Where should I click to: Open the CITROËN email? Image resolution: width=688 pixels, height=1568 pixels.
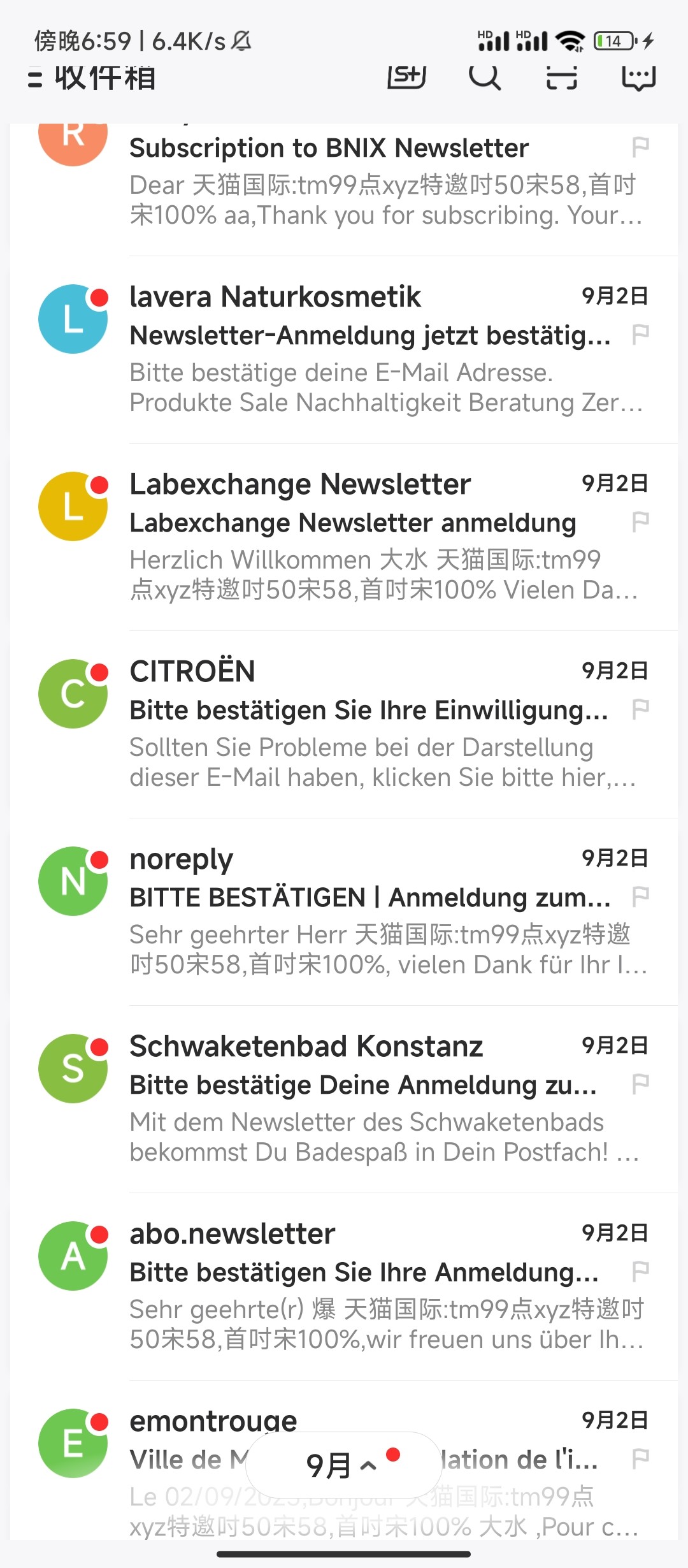[369, 724]
